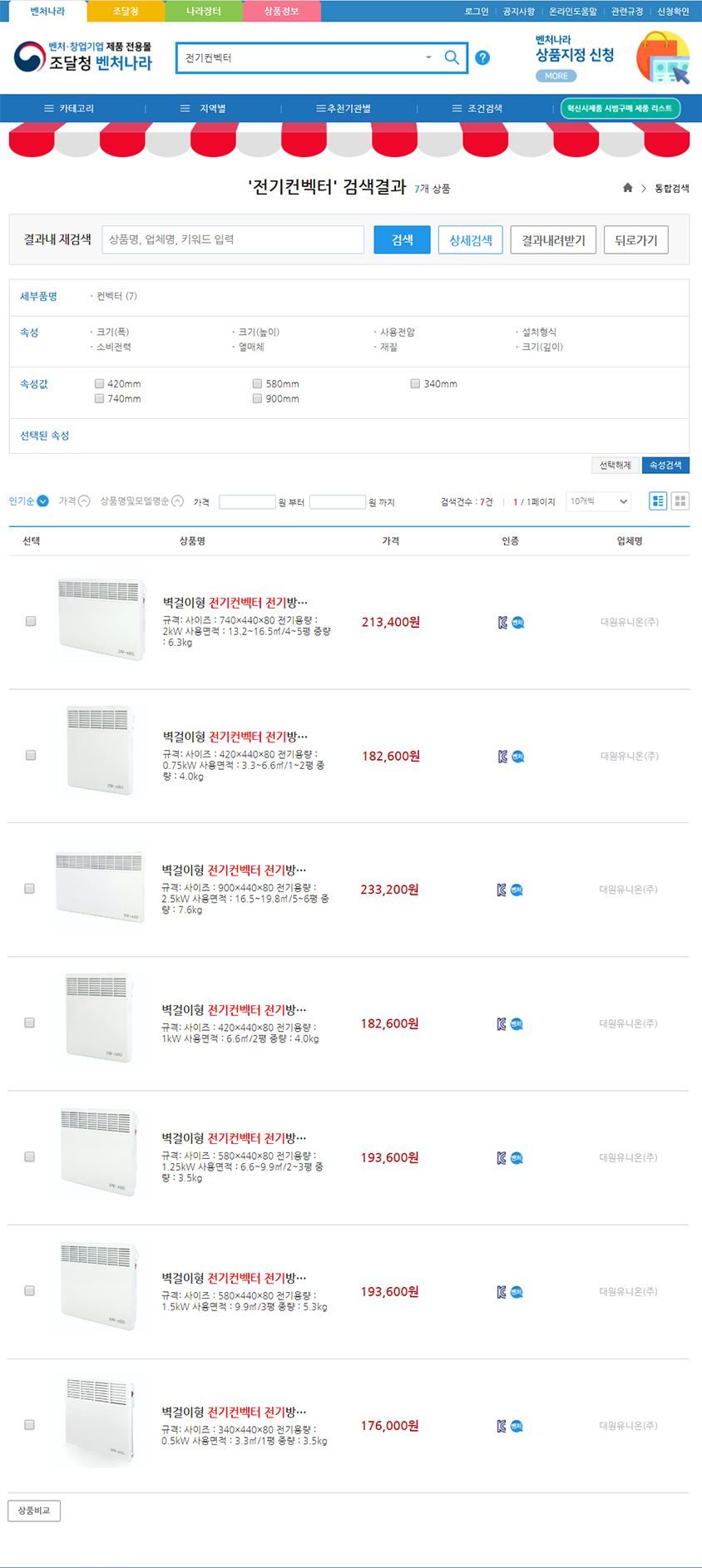Switch to grid view layout icon

(x=680, y=501)
